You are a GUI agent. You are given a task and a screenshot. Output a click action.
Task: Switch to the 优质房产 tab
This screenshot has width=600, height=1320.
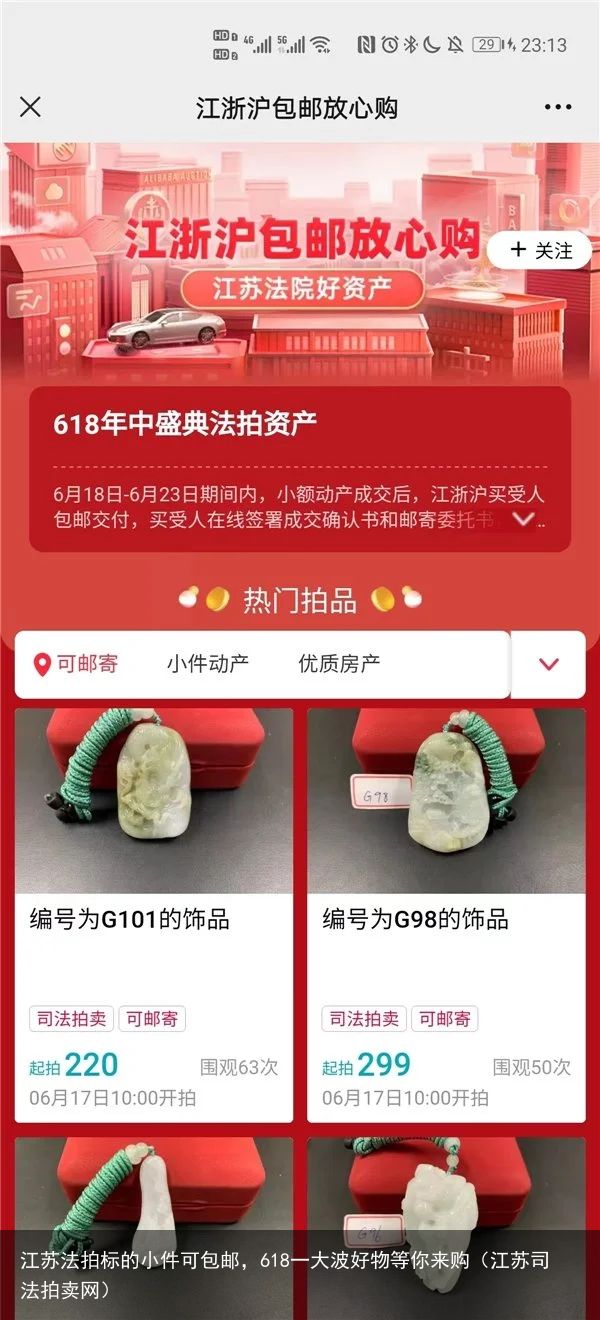[x=339, y=663]
